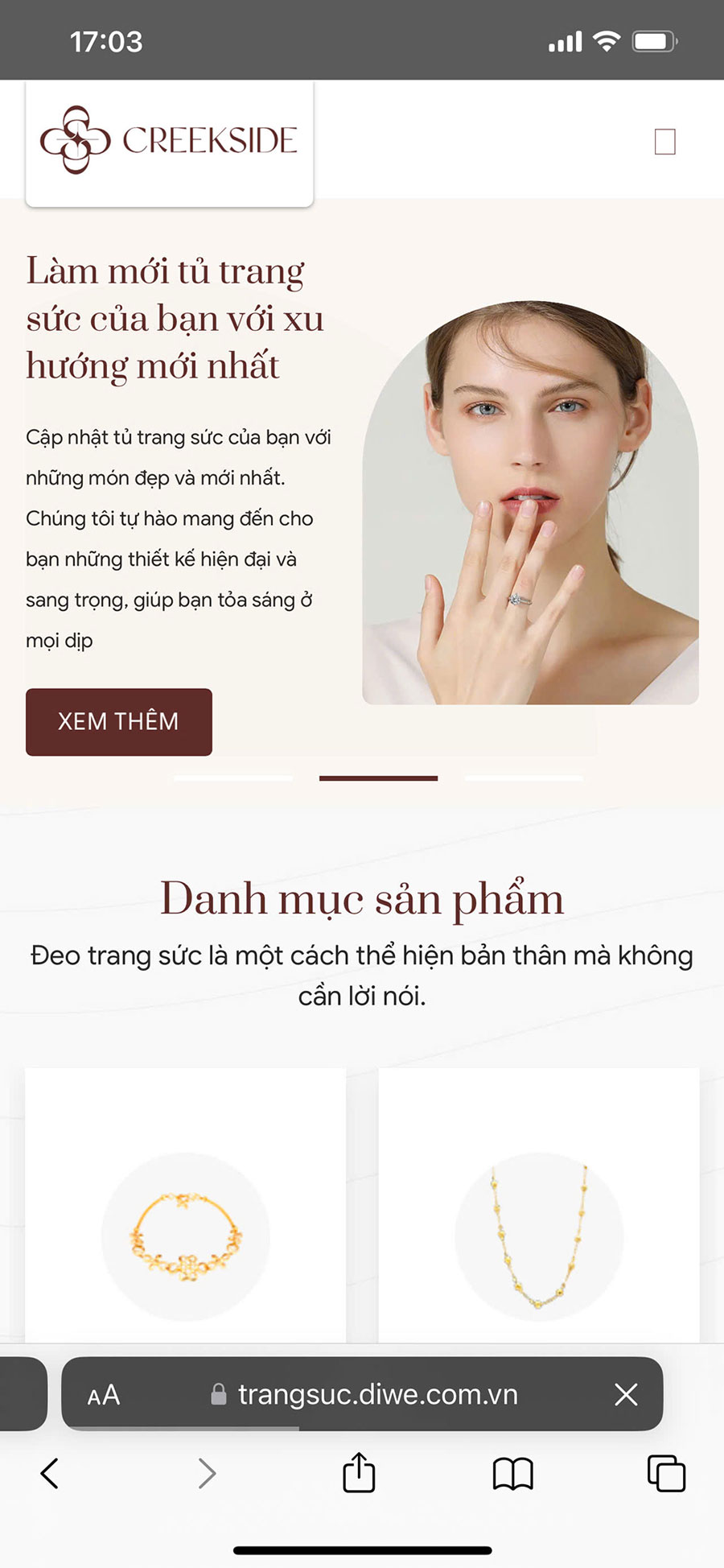The width and height of the screenshot is (724, 1568).
Task: Go back to the previous page
Action: click(50, 1474)
